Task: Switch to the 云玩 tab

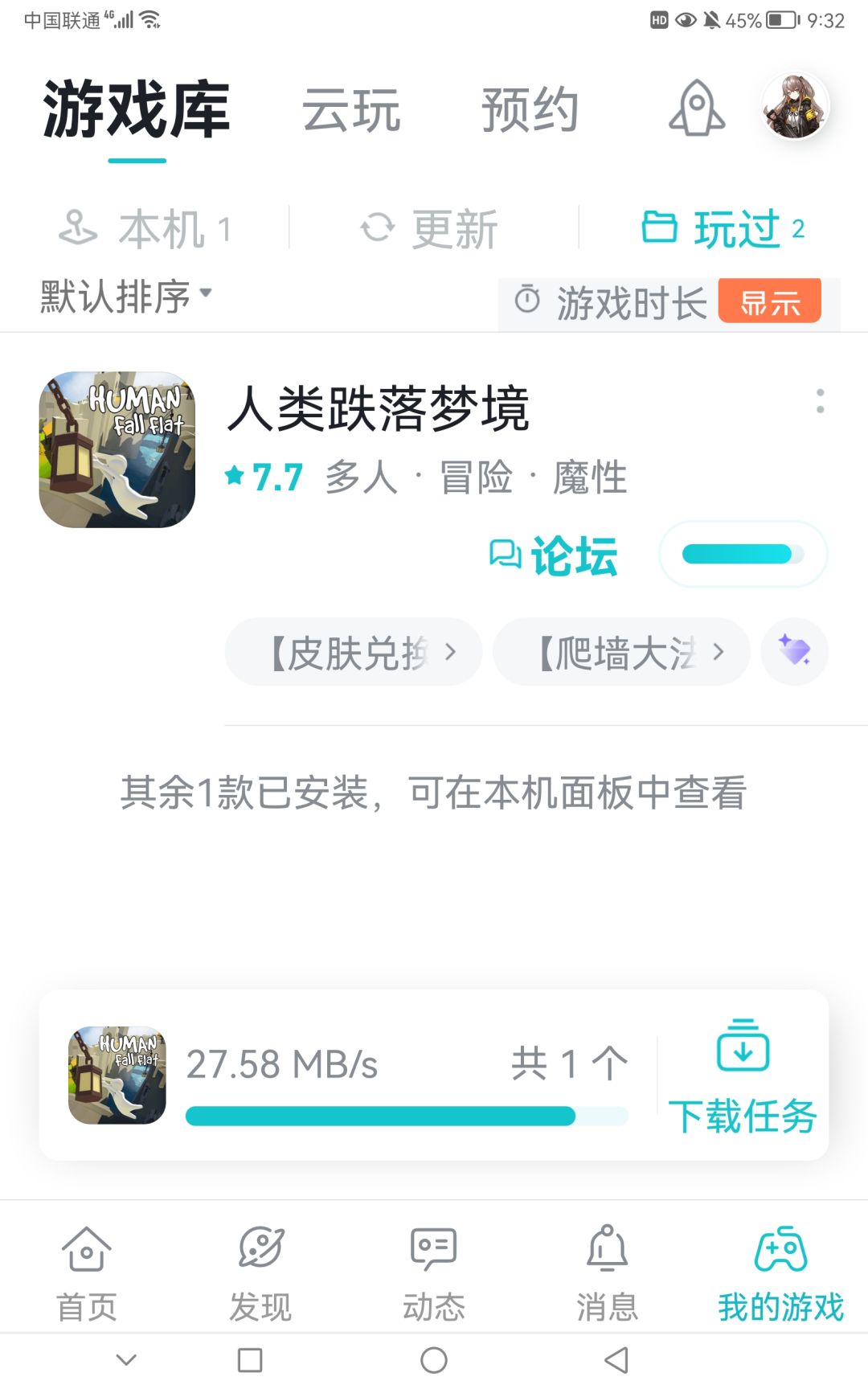Action: click(351, 110)
